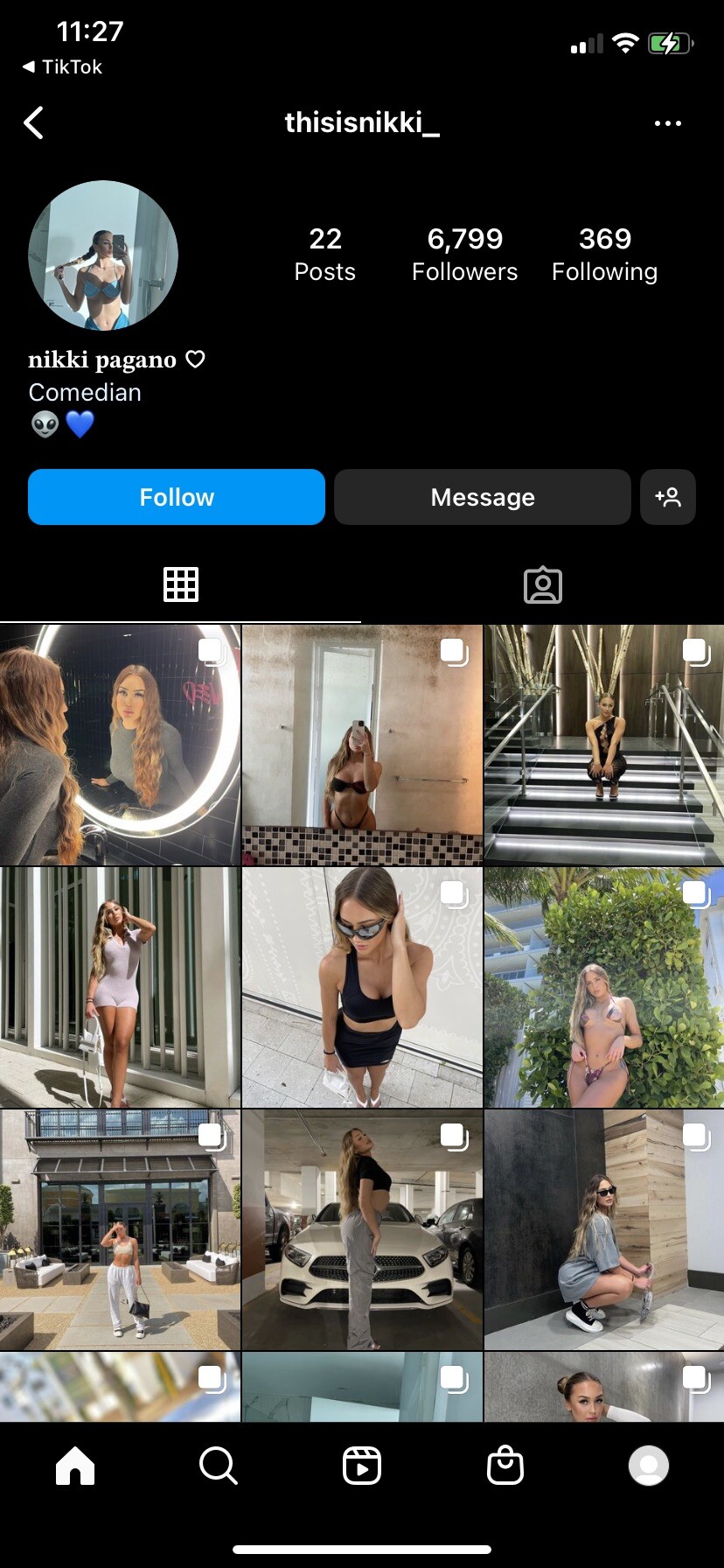Open the following list
The width and height of the screenshot is (724, 1568).
[604, 254]
